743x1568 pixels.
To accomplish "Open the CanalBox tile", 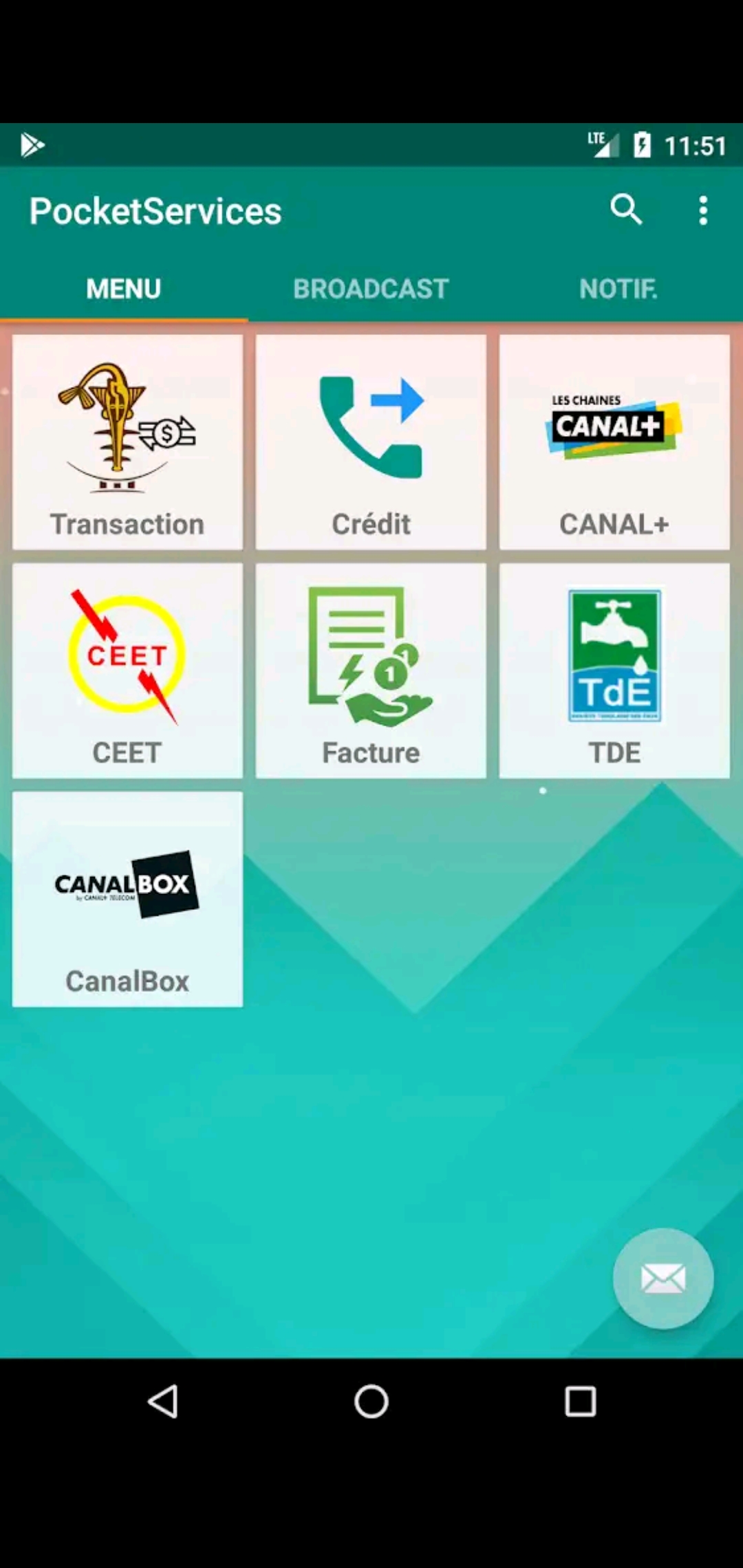I will pyautogui.click(x=127, y=899).
